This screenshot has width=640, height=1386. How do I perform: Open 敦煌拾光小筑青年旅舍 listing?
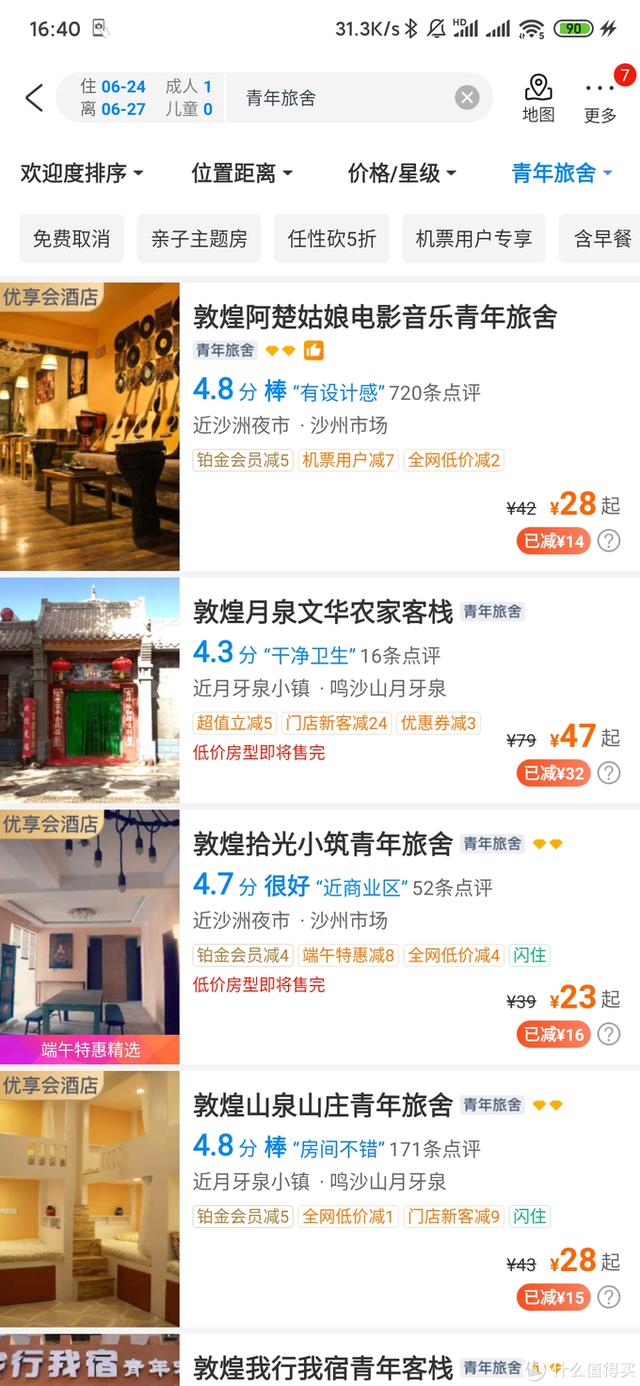click(x=322, y=843)
